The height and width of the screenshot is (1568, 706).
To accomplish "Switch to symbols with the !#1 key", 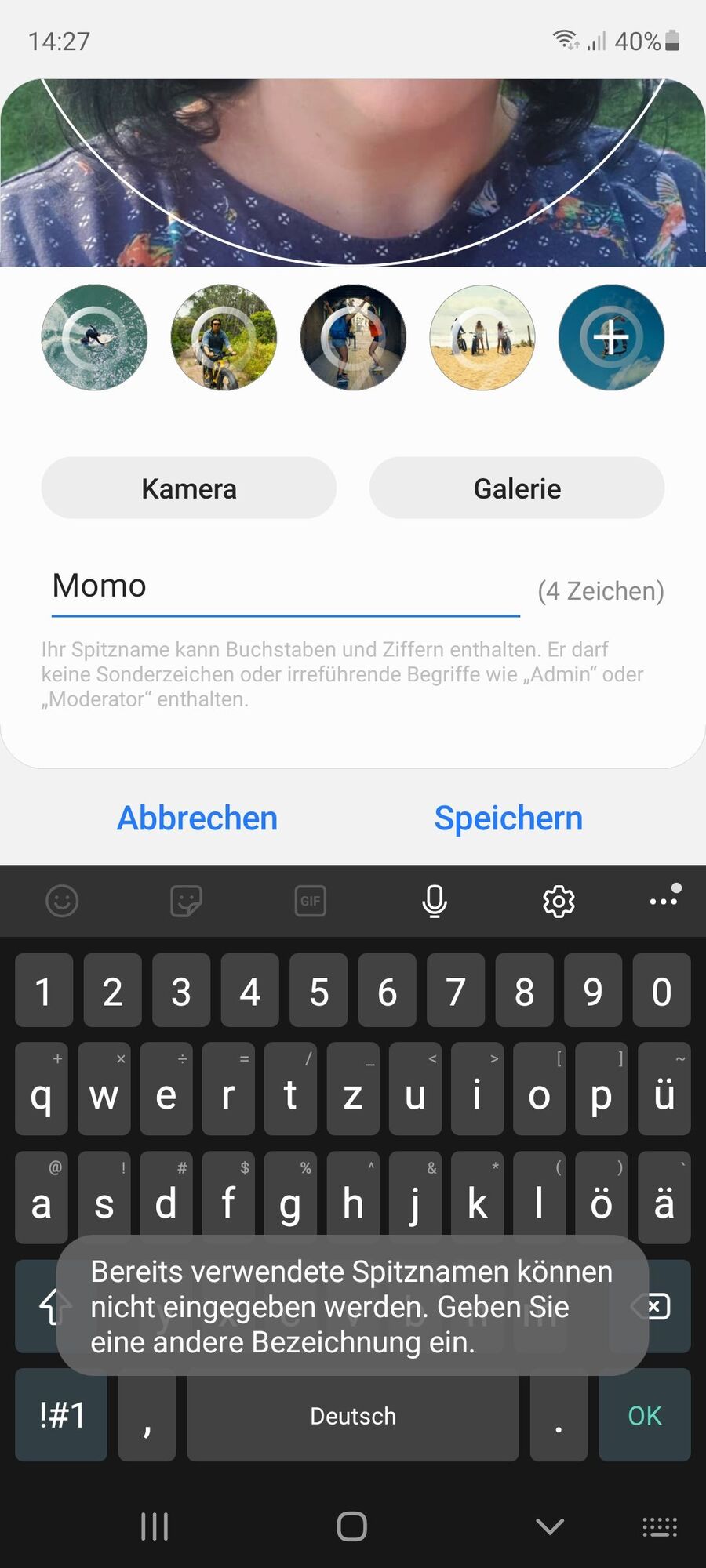I will tap(61, 1415).
